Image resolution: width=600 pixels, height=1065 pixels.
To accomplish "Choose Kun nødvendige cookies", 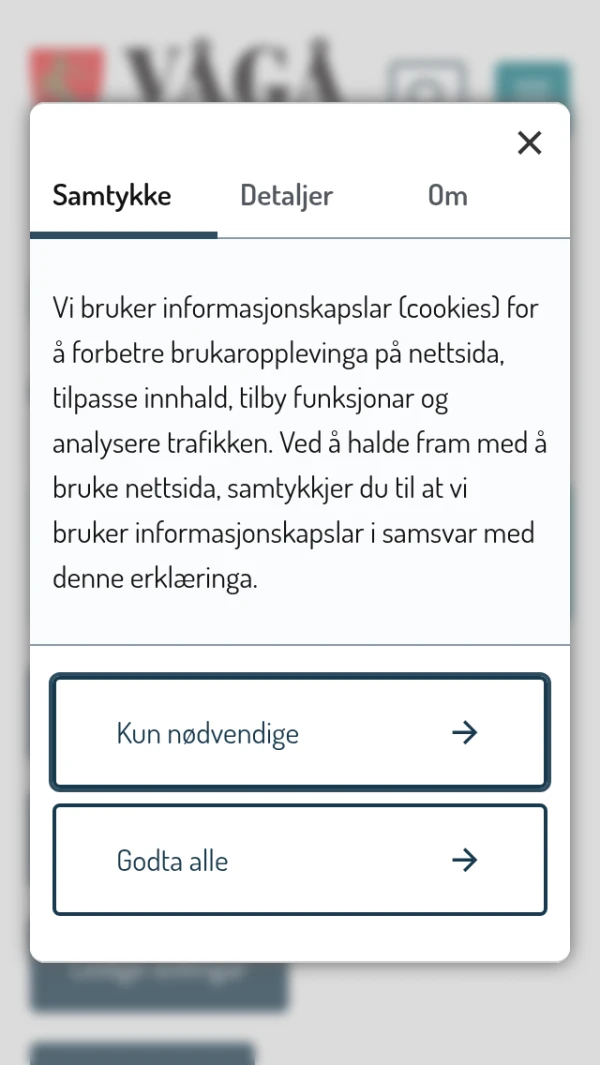I will pos(300,732).
